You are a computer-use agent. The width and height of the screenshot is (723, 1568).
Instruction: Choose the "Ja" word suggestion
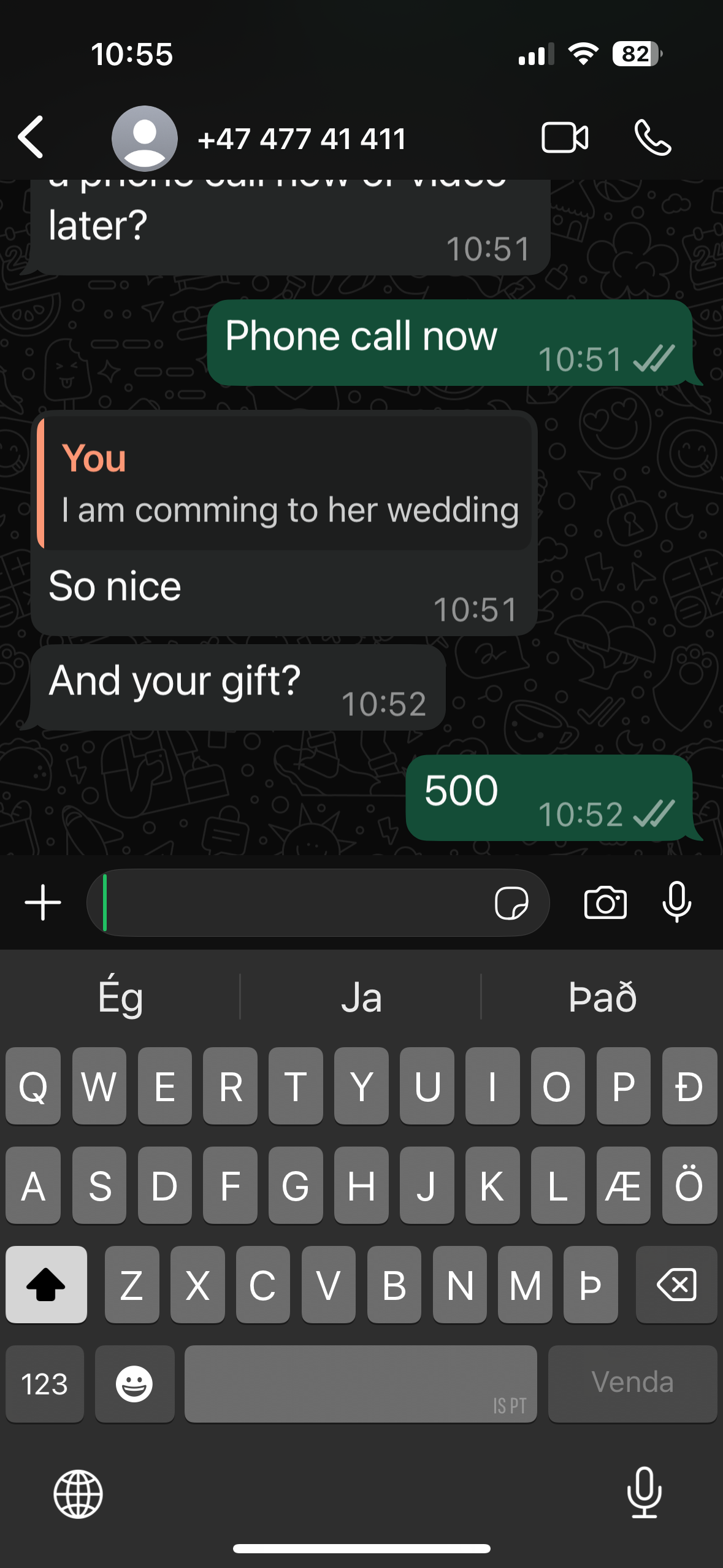tap(361, 997)
